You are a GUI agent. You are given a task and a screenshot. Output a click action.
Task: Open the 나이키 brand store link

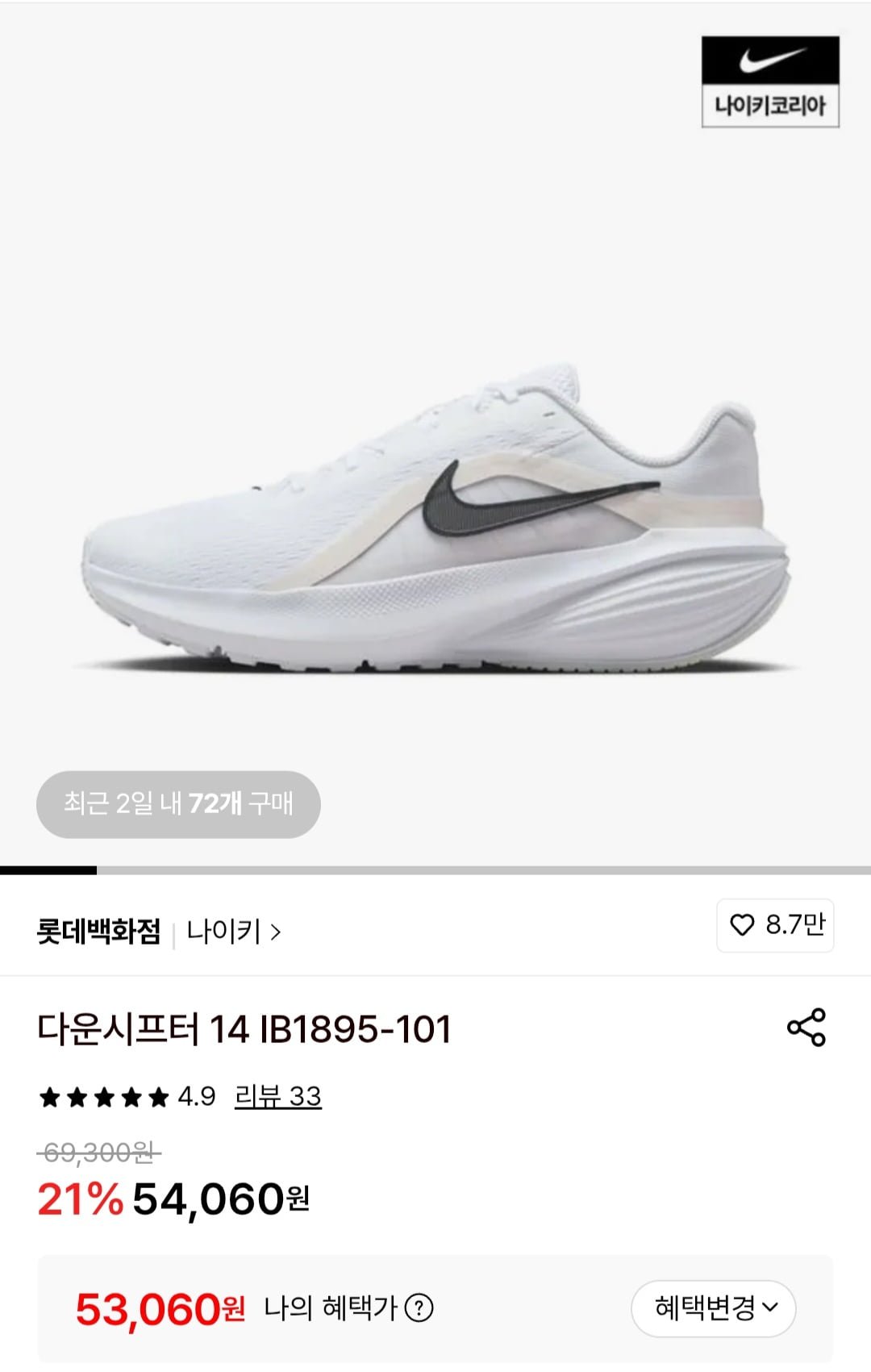coord(233,932)
